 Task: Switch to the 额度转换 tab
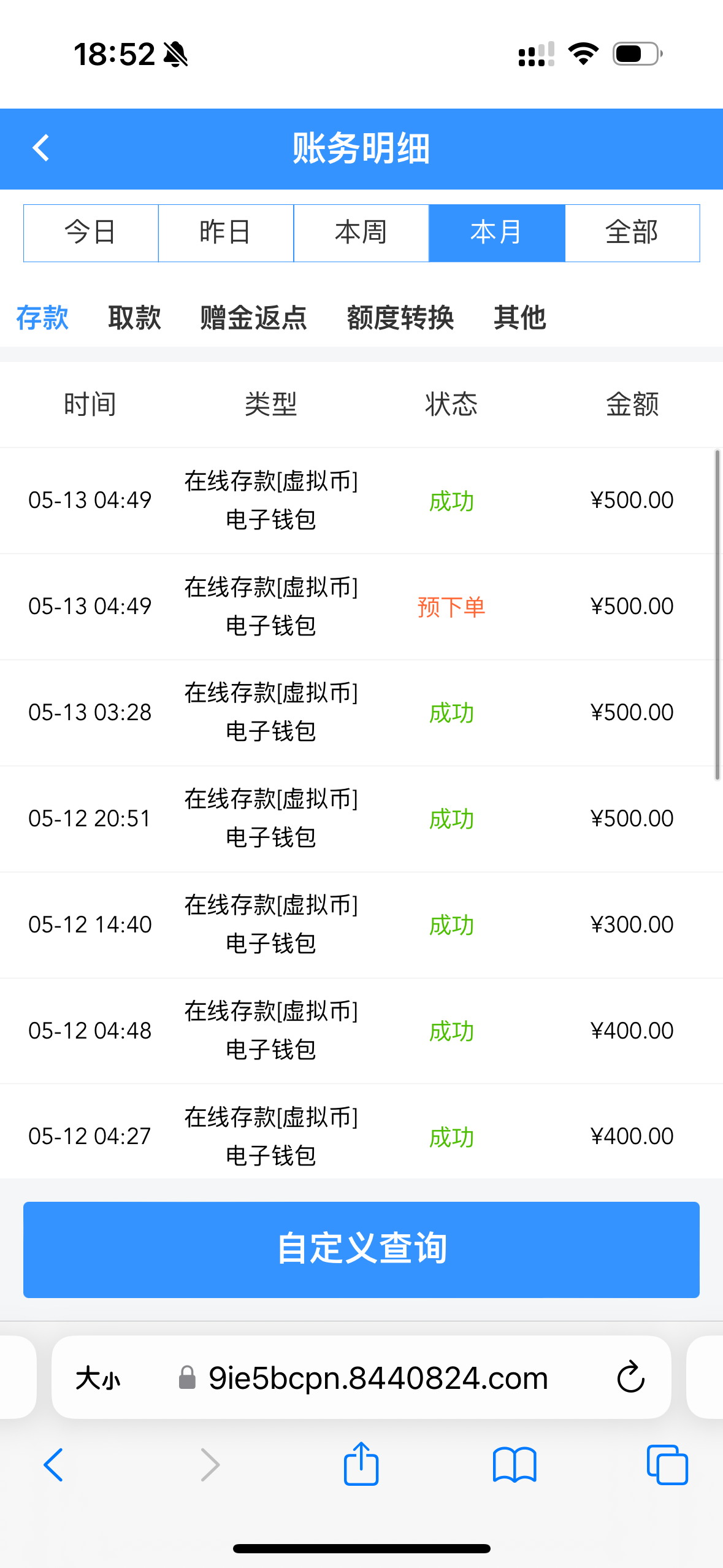pyautogui.click(x=400, y=318)
